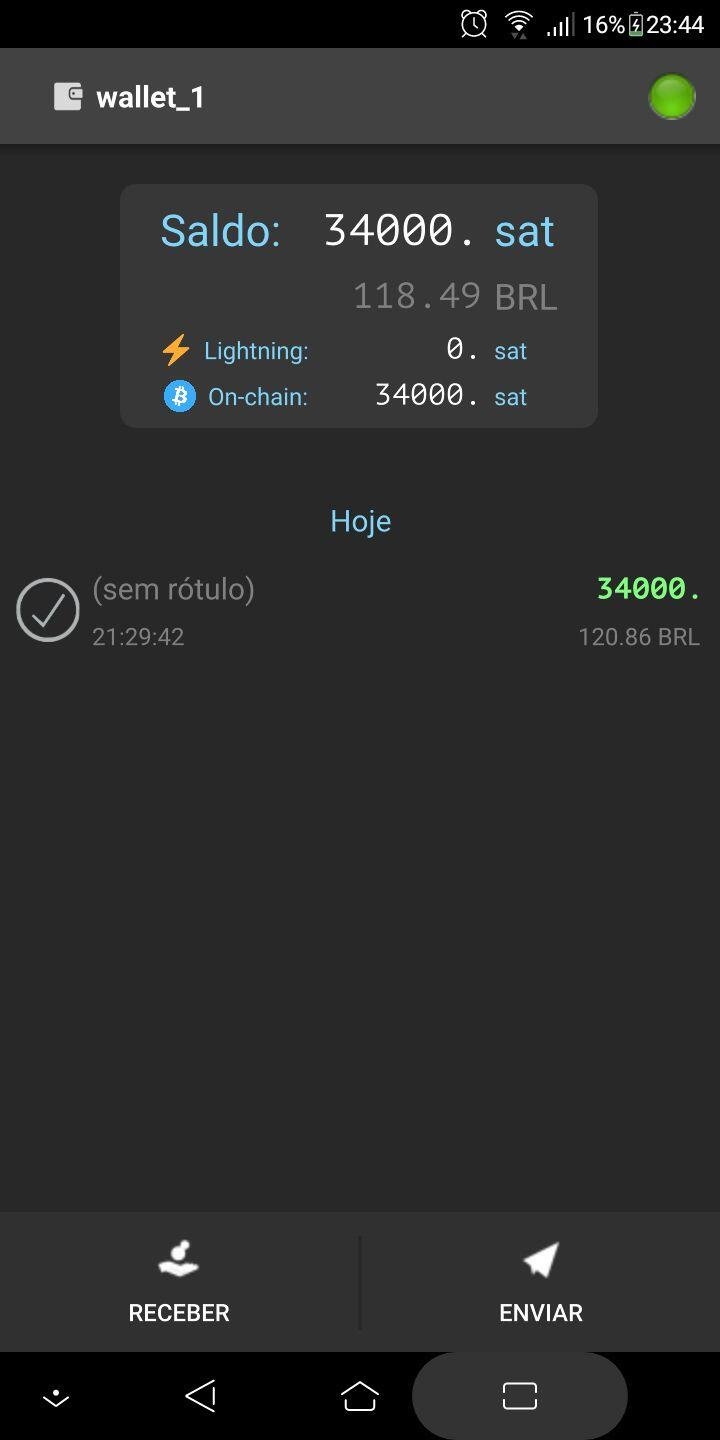
Task: Go back using the system back button
Action: 200,1396
